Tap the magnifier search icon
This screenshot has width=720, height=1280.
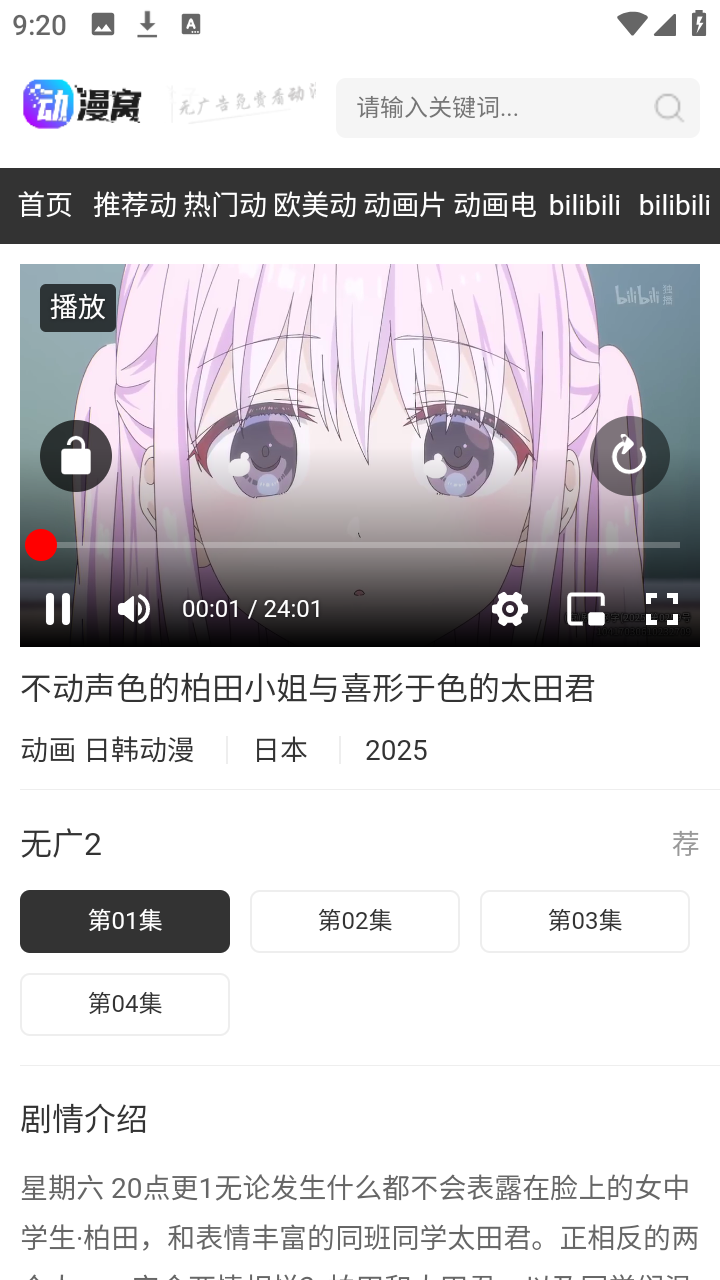668,107
